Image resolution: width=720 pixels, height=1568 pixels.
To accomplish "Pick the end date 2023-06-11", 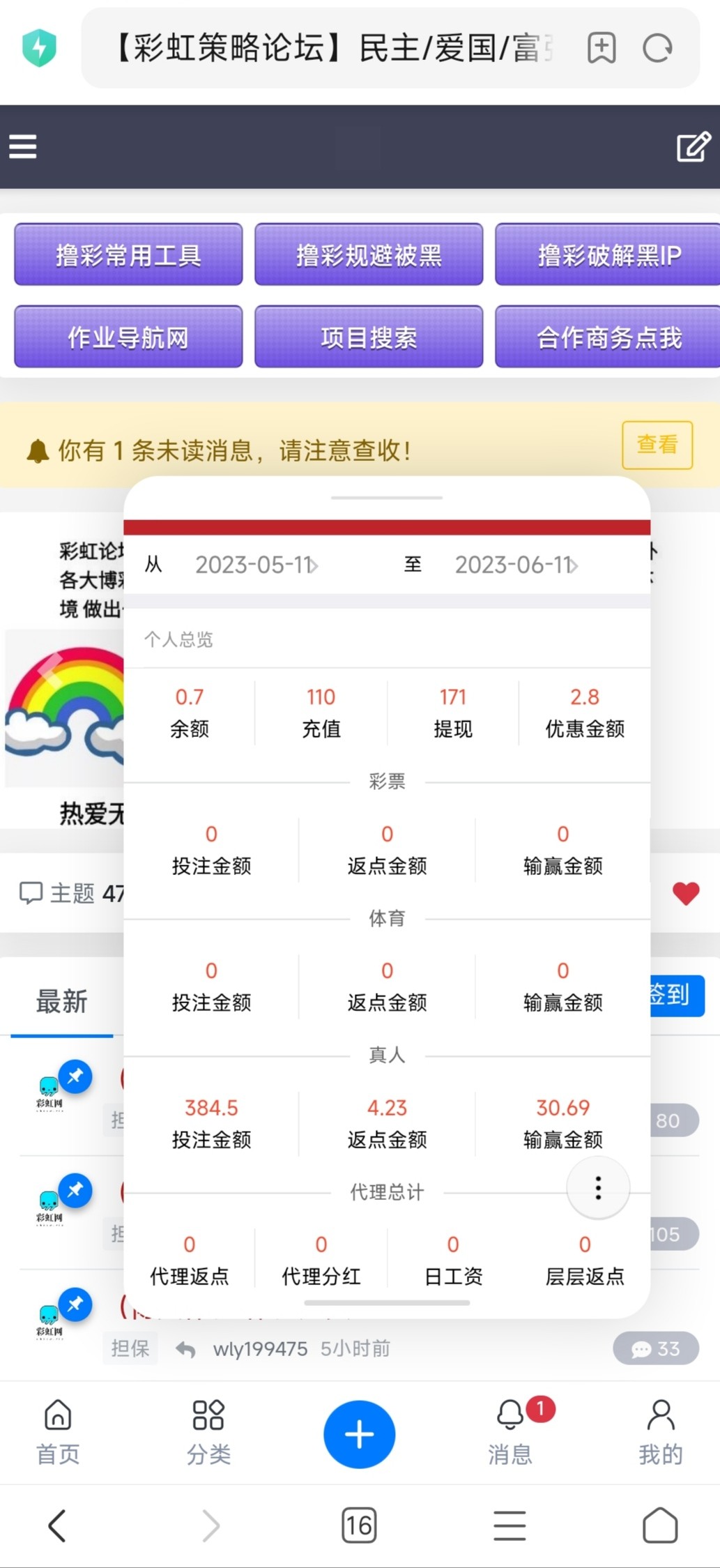I will [516, 565].
